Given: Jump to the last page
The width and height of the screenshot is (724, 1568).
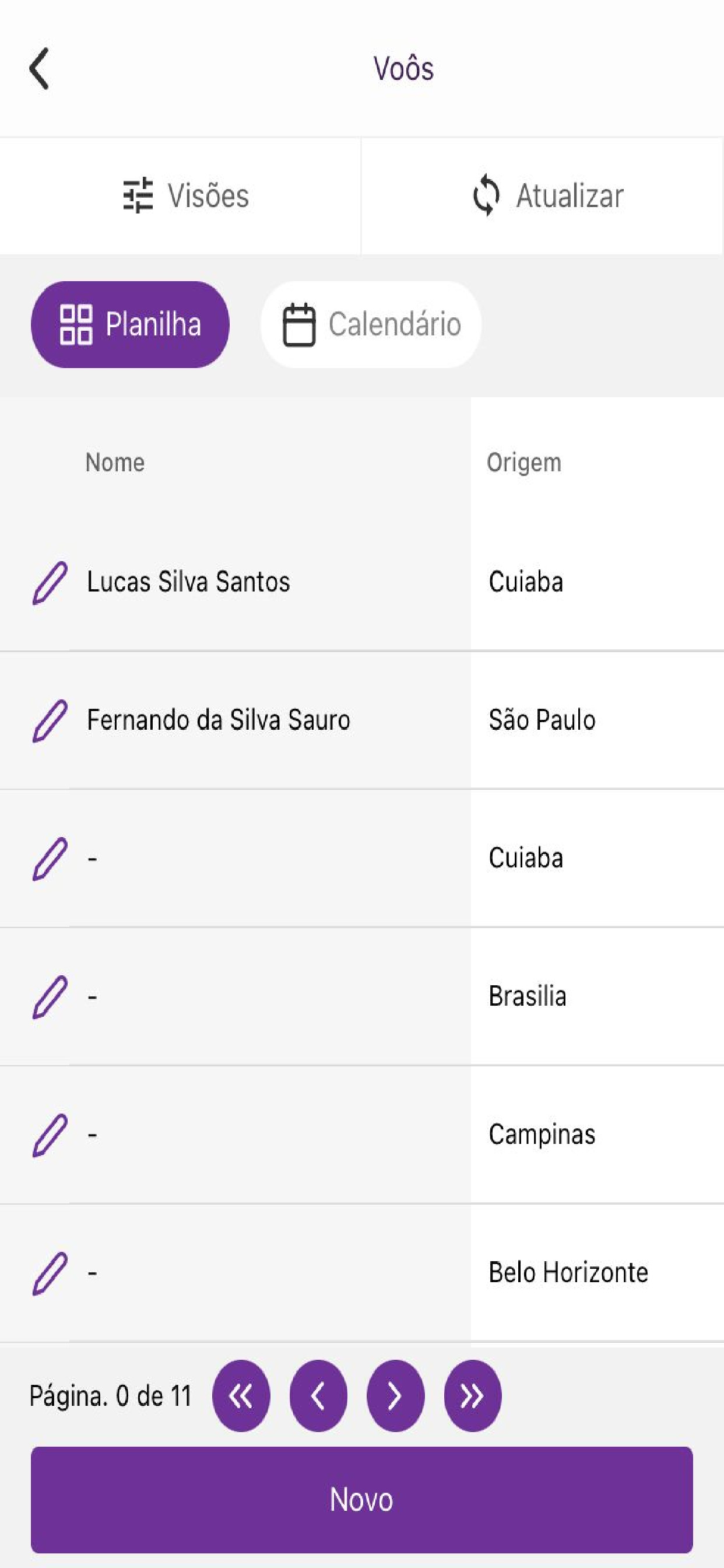Looking at the screenshot, I should 473,1396.
